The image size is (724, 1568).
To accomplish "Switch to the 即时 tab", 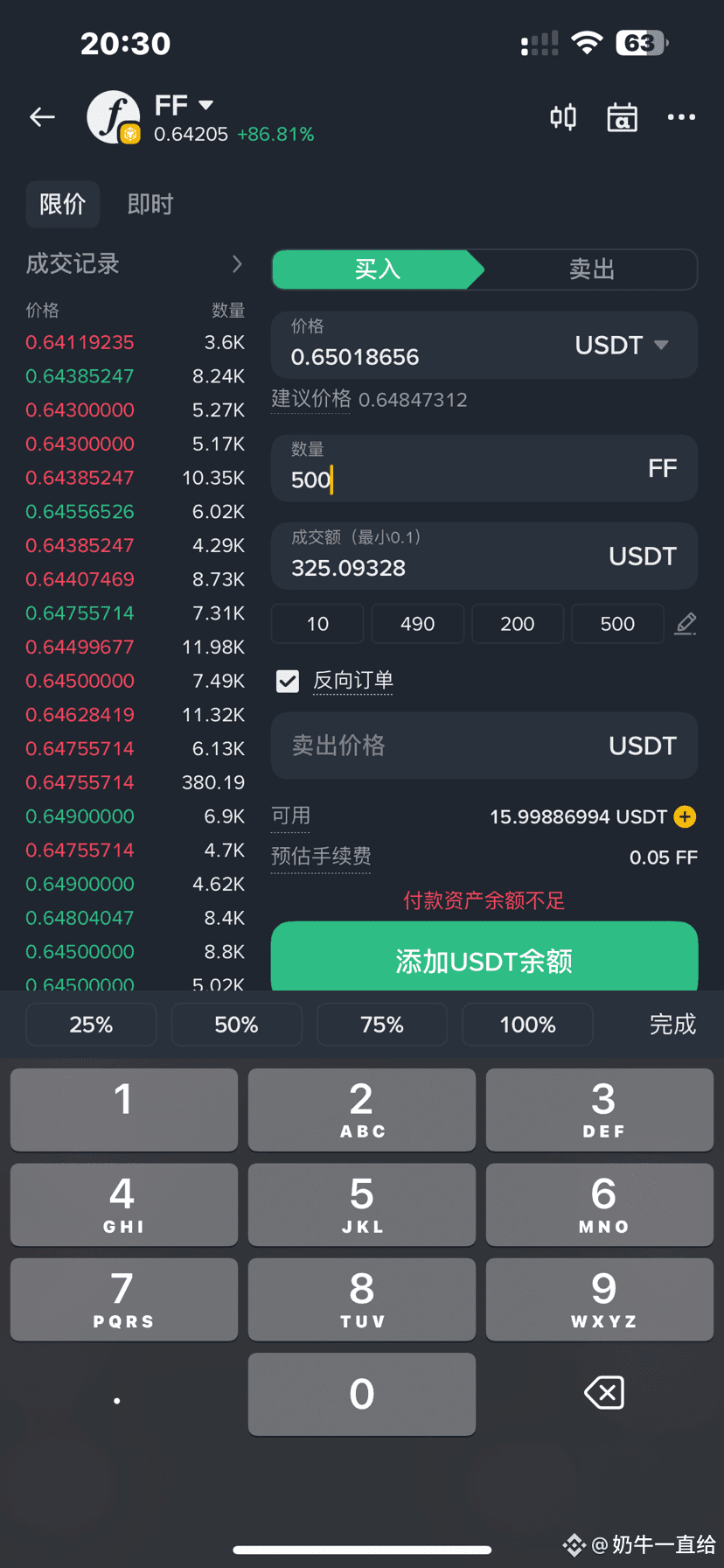I will point(150,204).
